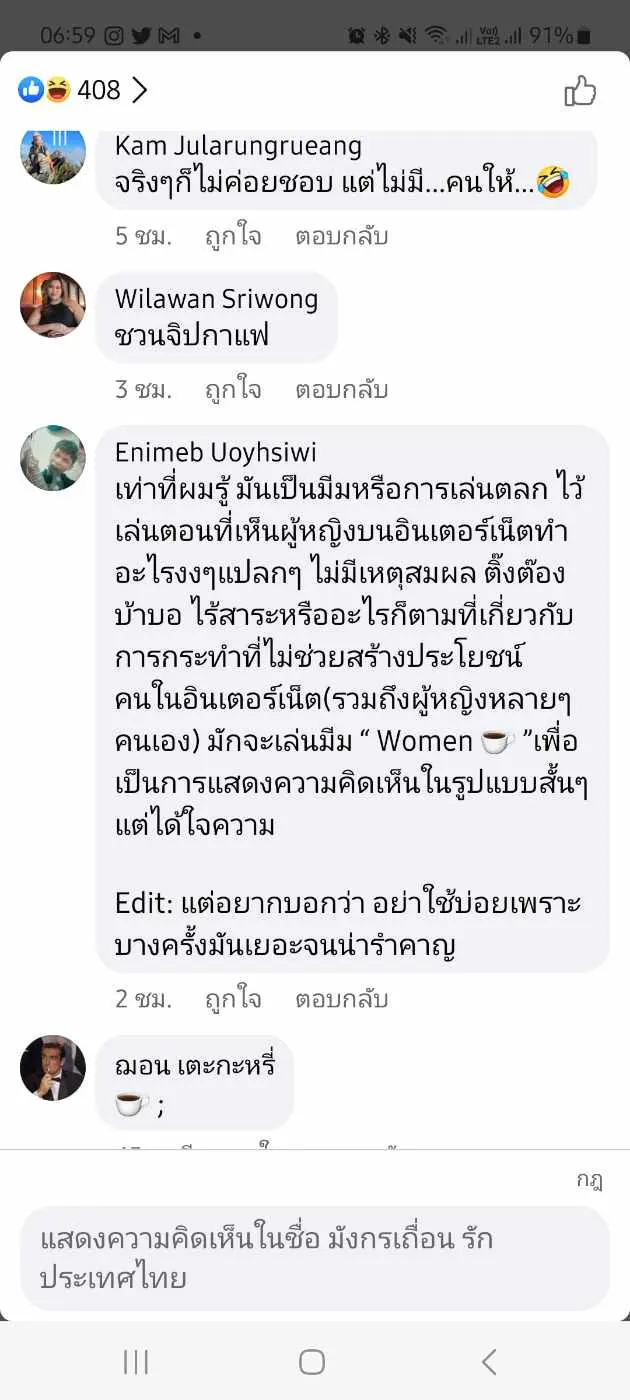Like Kam Jularungrueang's comment
The height and width of the screenshot is (1400, 630).
click(x=233, y=237)
